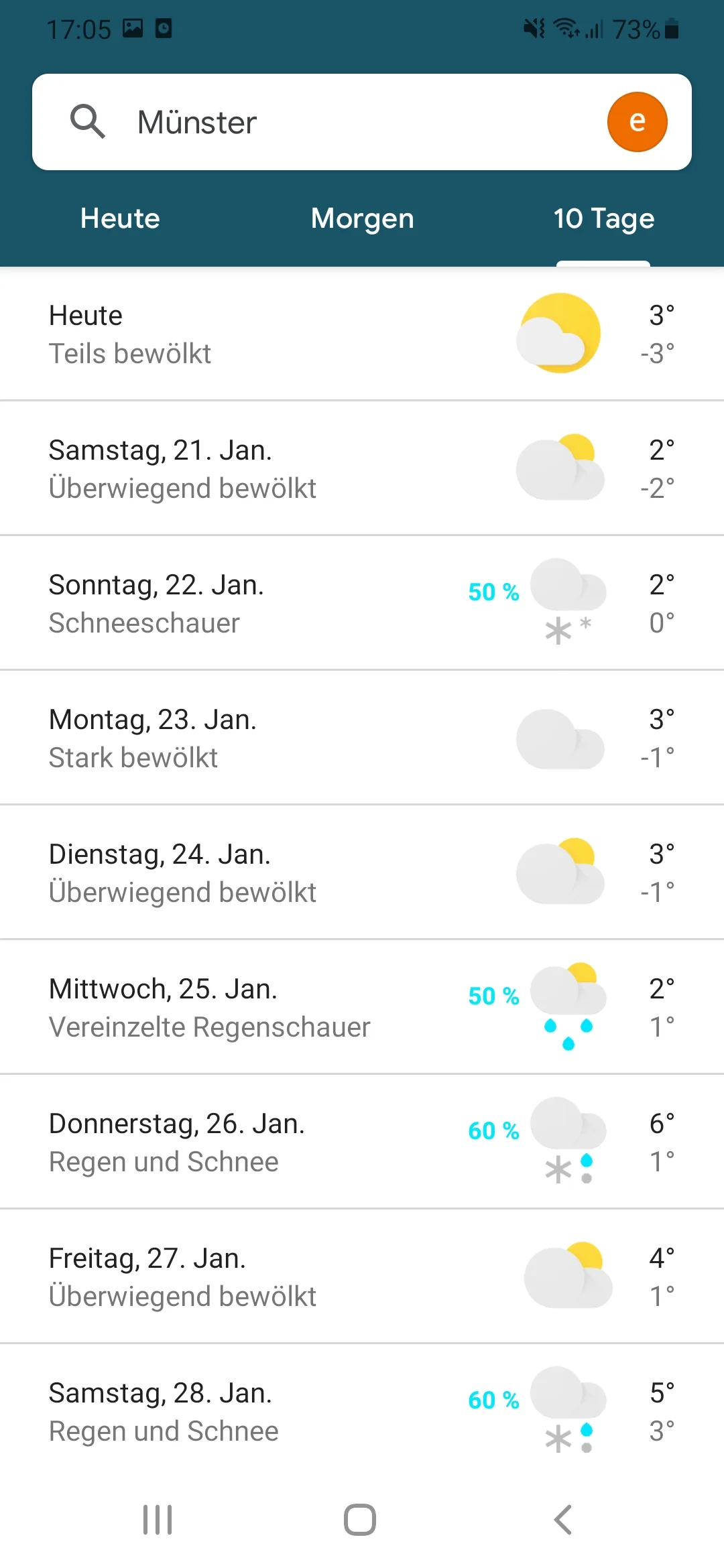Open Freitag, 27. Jan. forecast
This screenshot has width=724, height=1568.
(362, 1277)
